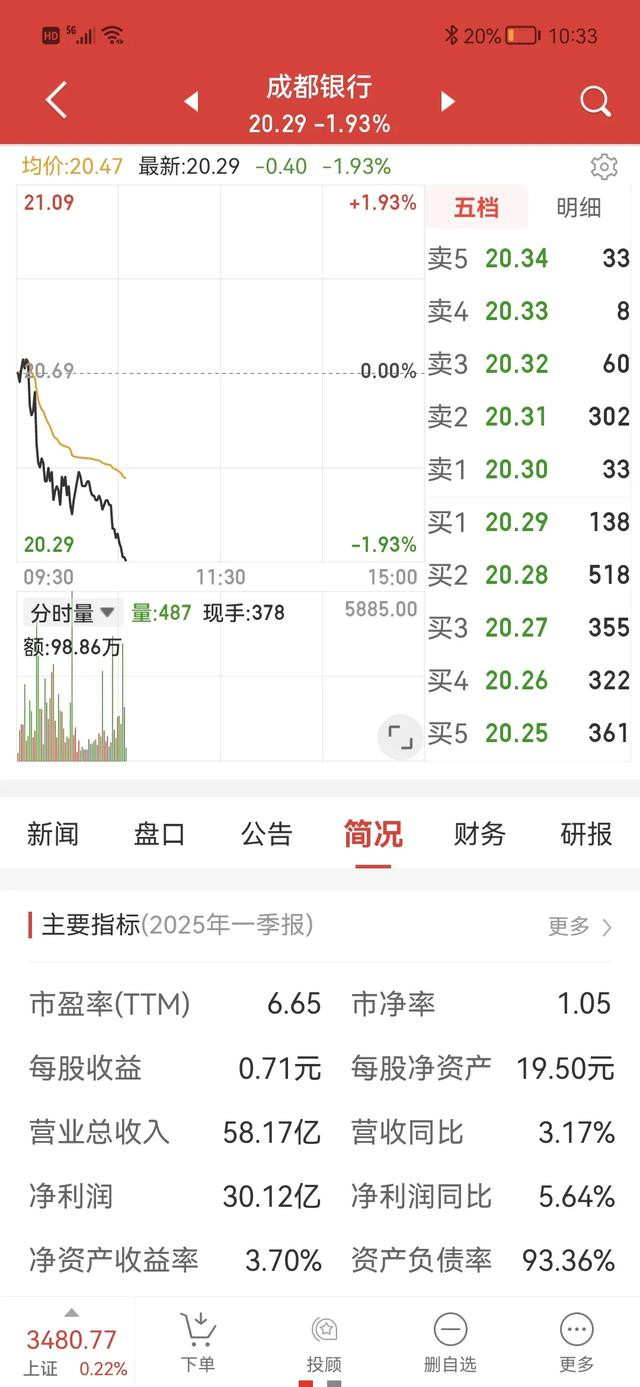Switch to the 财务 tab
This screenshot has height=1387, width=640.
pyautogui.click(x=480, y=834)
